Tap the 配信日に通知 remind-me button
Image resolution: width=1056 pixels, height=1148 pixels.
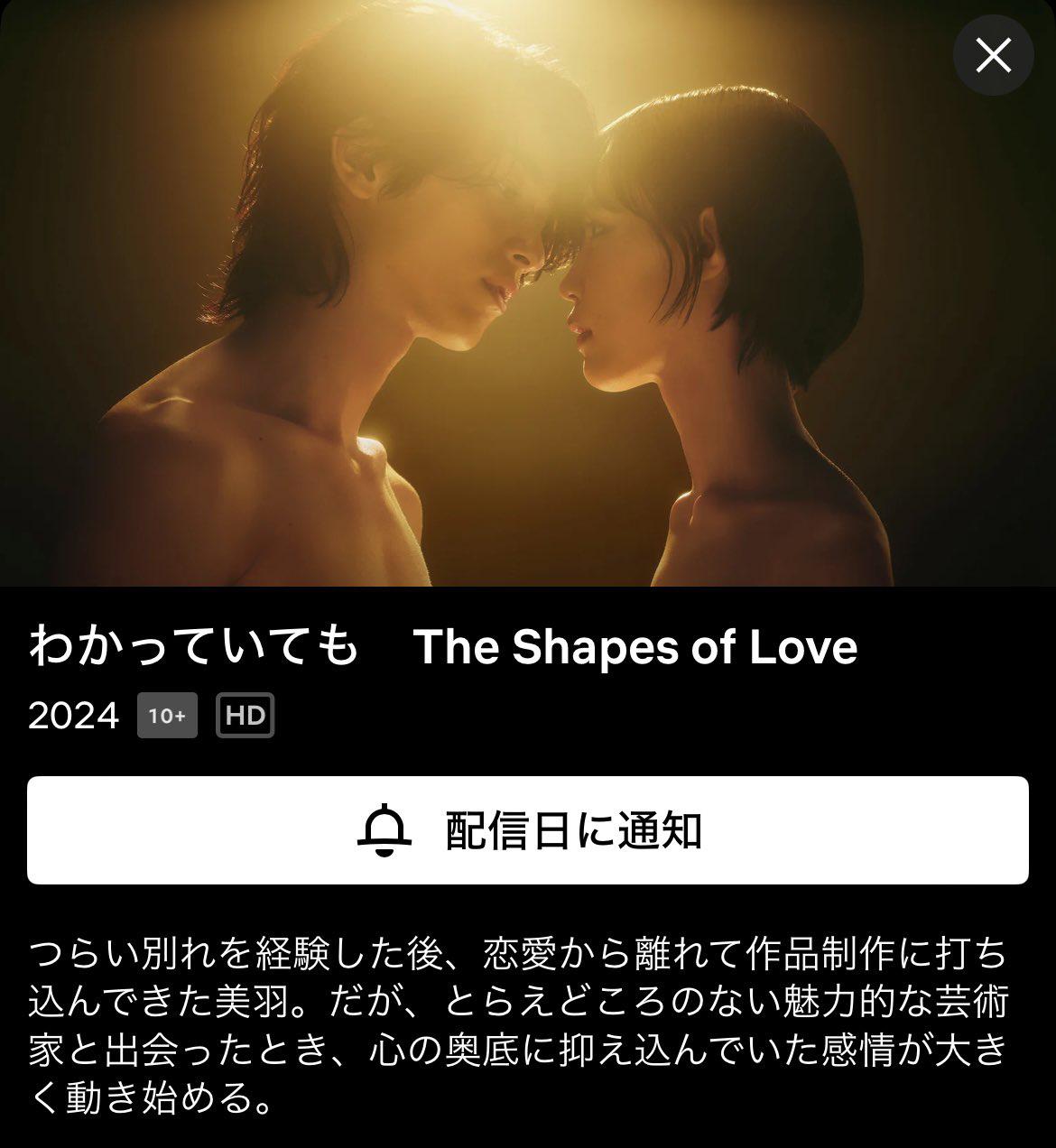[x=528, y=829]
